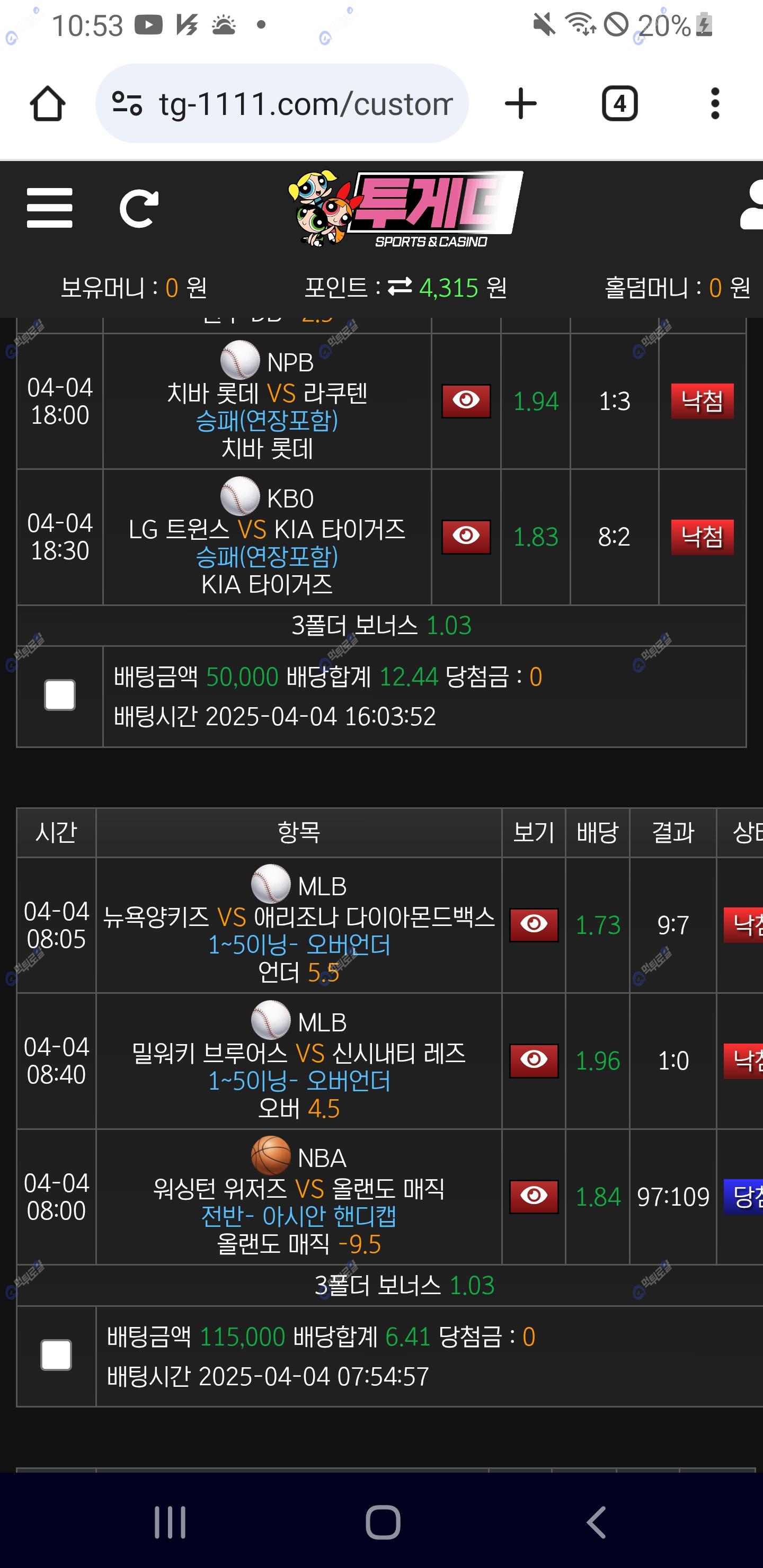This screenshot has width=763, height=1568.
Task: Open the user profile icon
Action: click(752, 206)
